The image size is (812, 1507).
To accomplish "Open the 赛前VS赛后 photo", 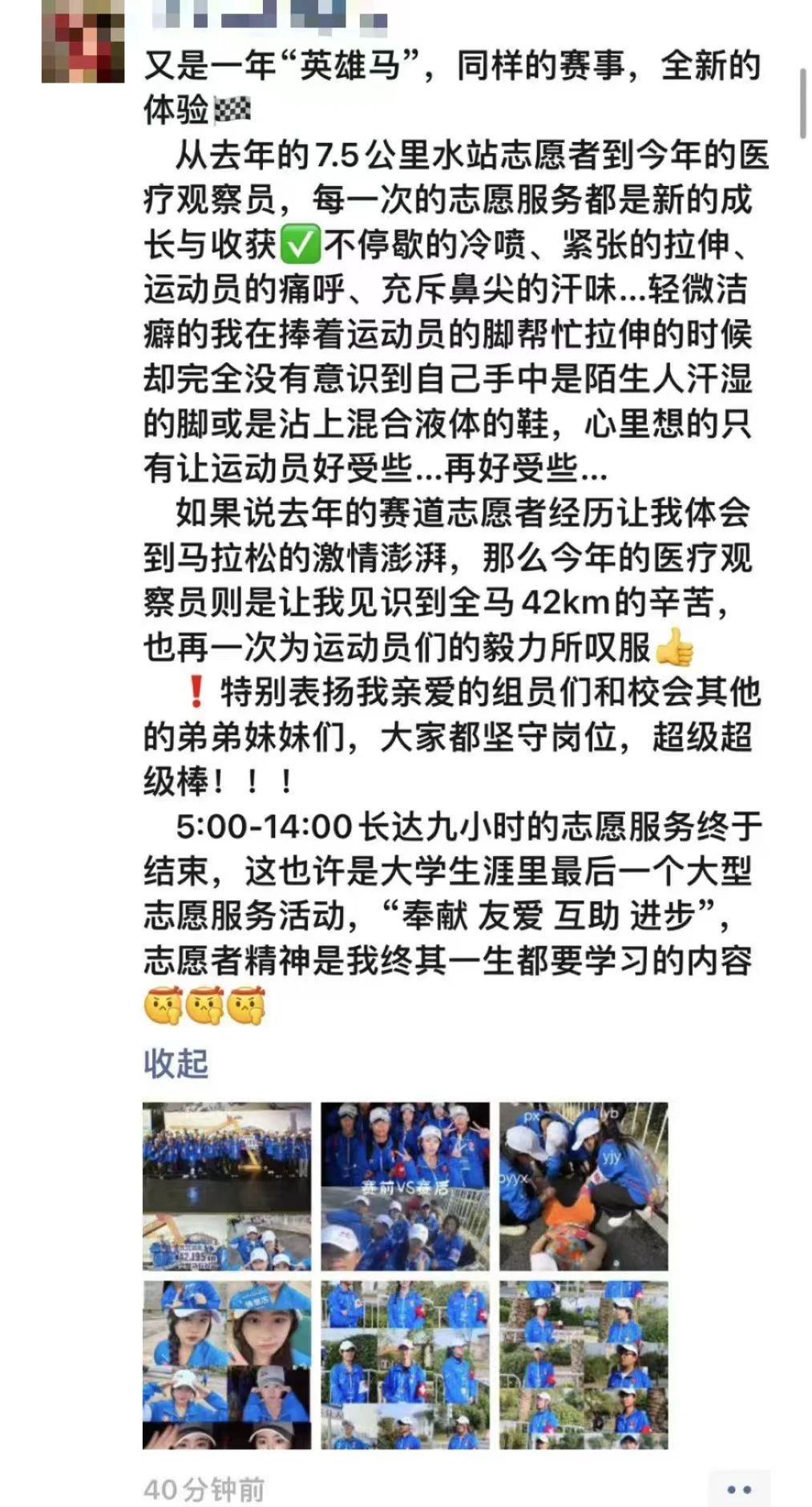I will point(405,1186).
